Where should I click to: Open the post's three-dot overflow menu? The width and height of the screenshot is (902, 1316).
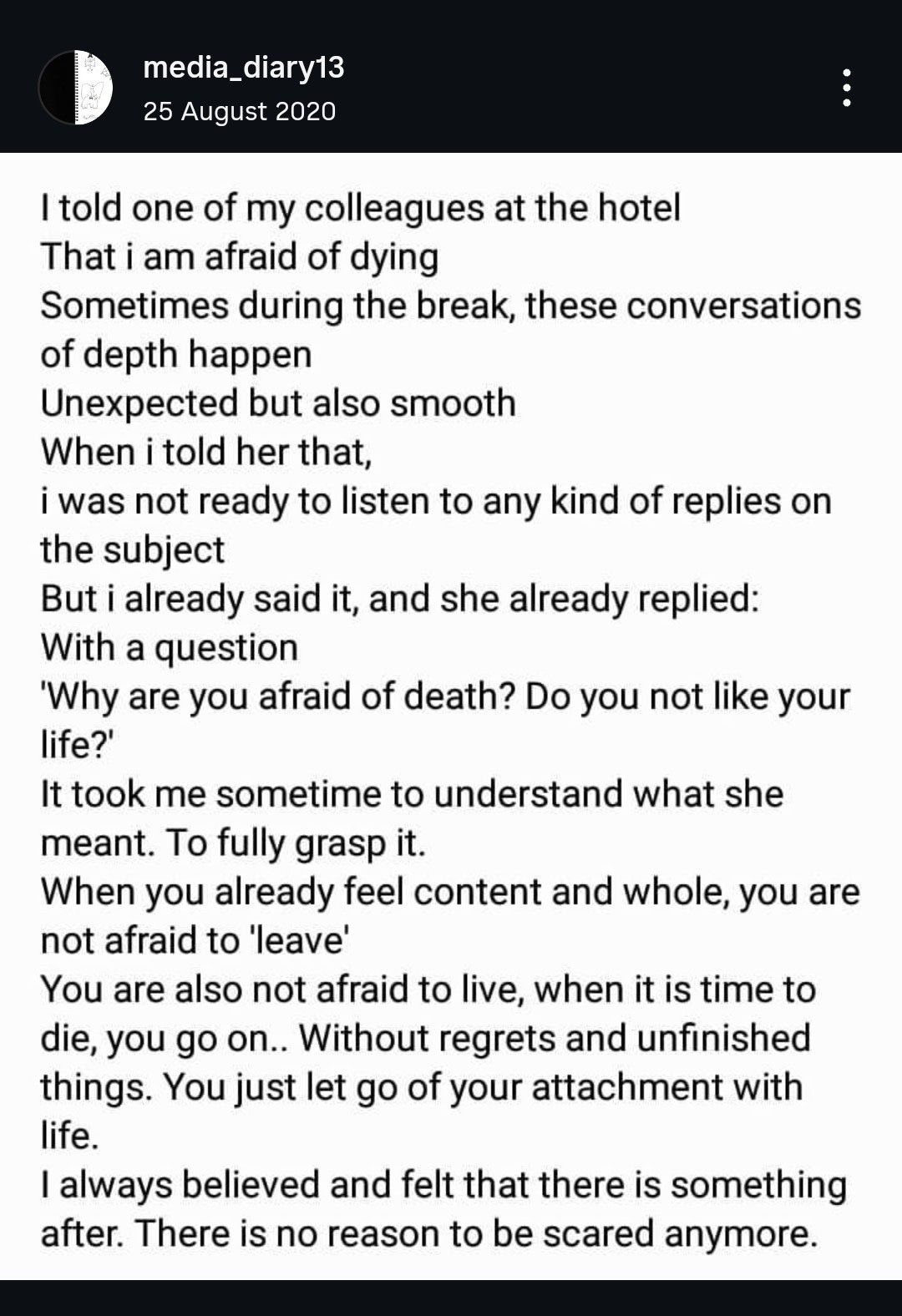pos(847,88)
